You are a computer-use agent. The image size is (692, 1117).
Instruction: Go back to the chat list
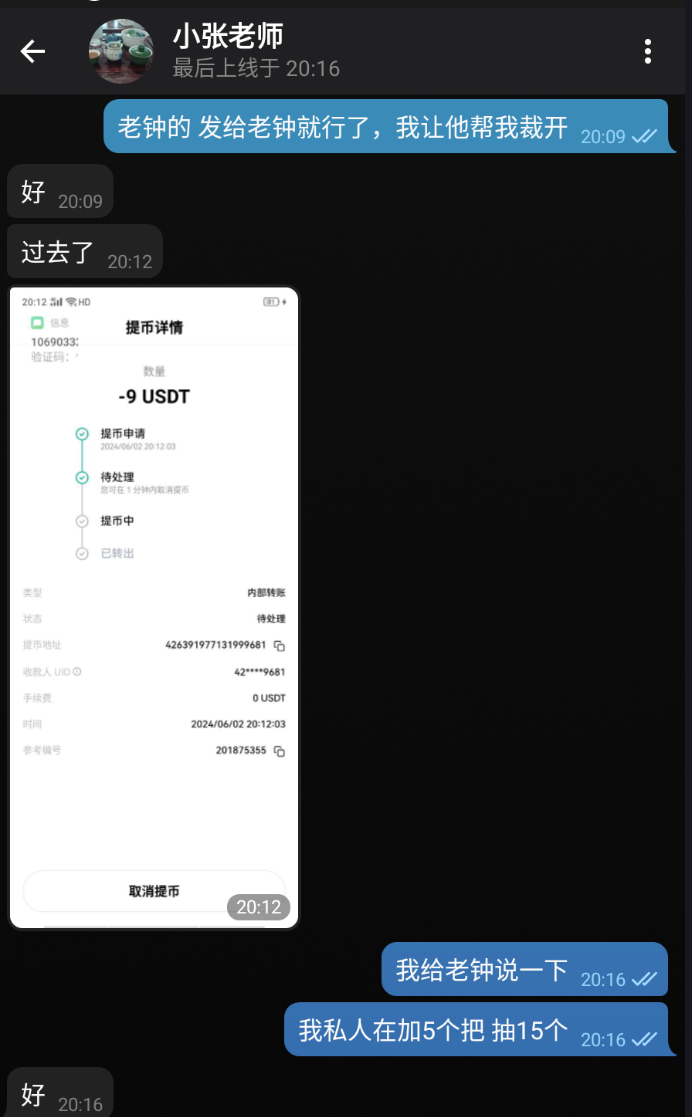[33, 52]
